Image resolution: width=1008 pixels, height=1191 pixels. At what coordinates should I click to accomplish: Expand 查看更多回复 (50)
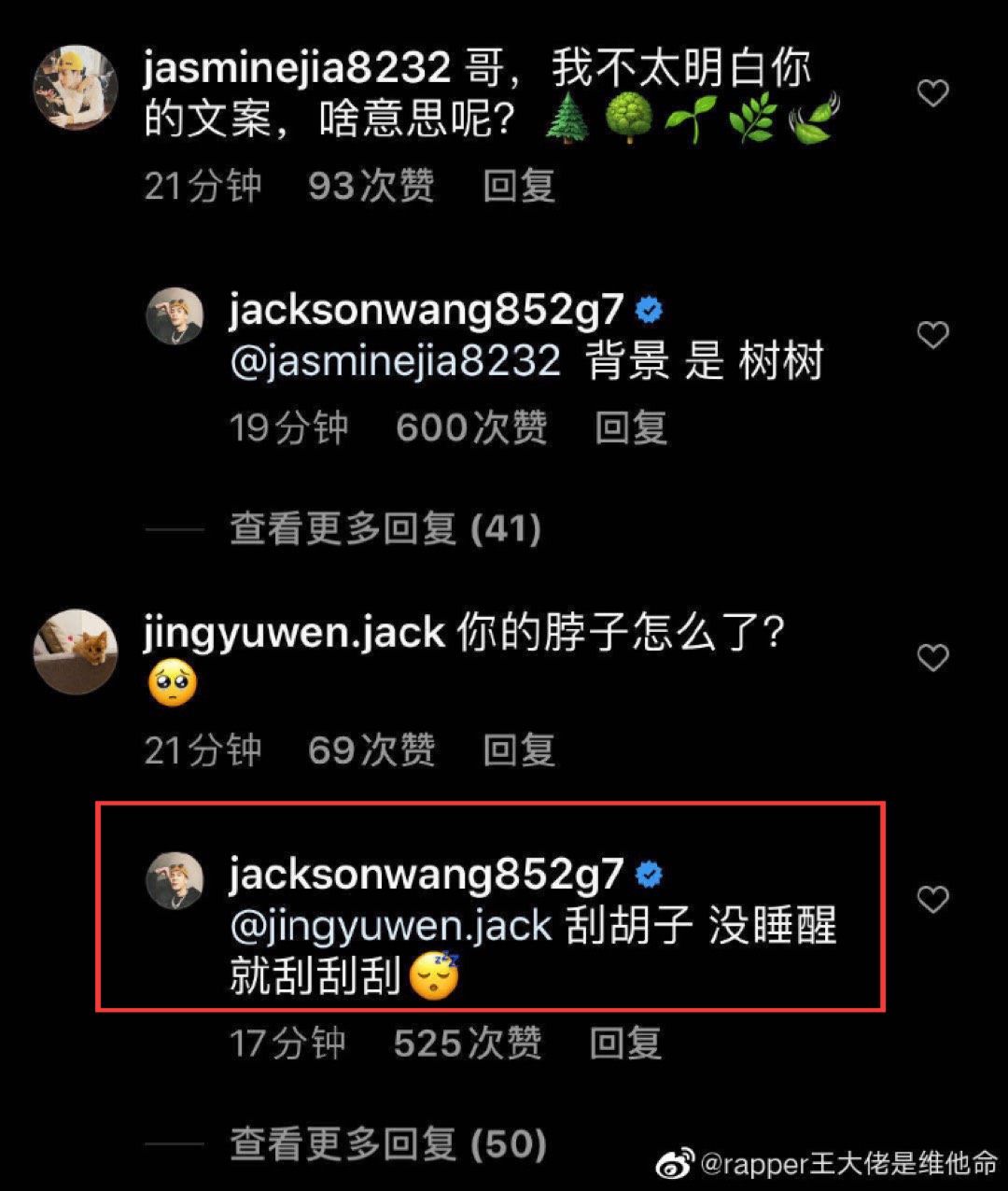(x=387, y=1143)
